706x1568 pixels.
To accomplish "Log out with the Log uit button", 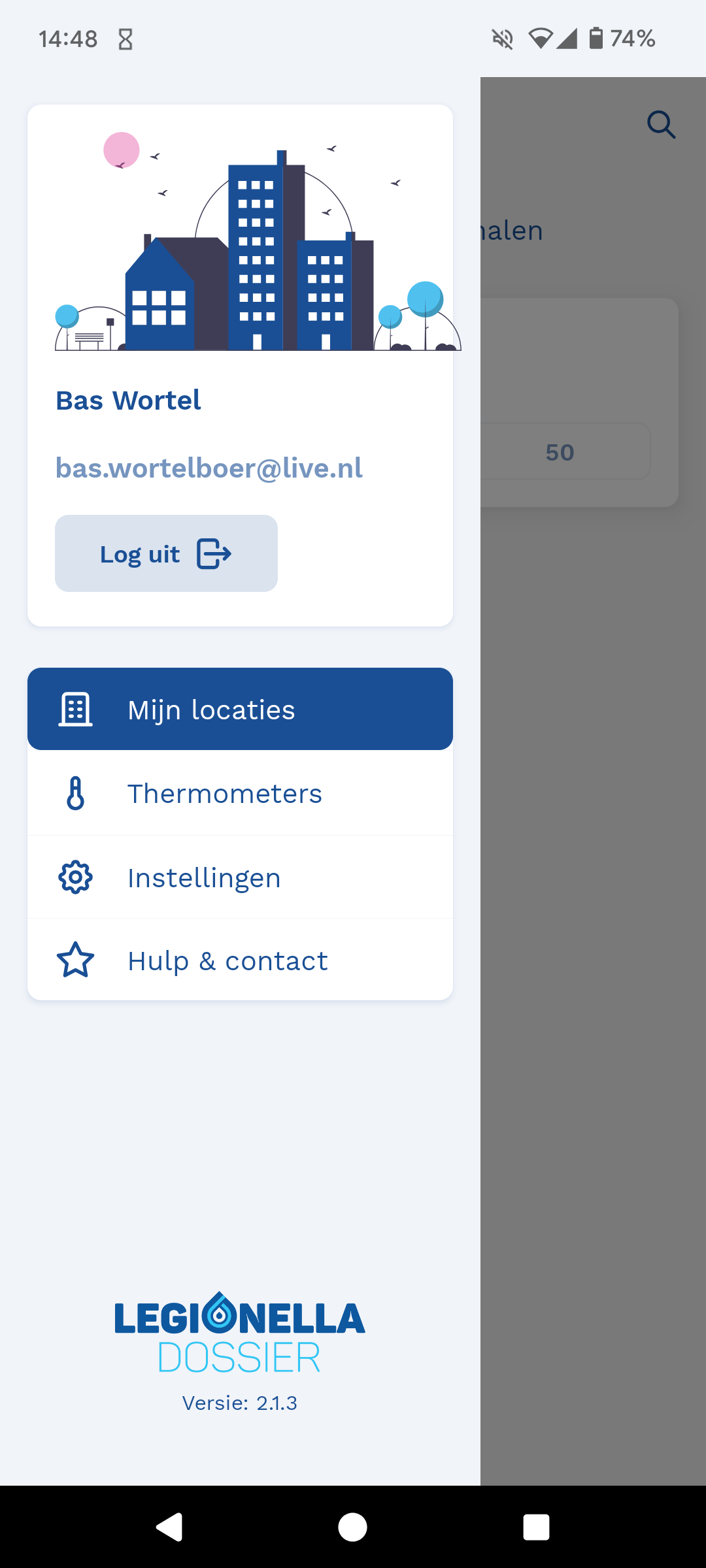I will click(x=166, y=553).
